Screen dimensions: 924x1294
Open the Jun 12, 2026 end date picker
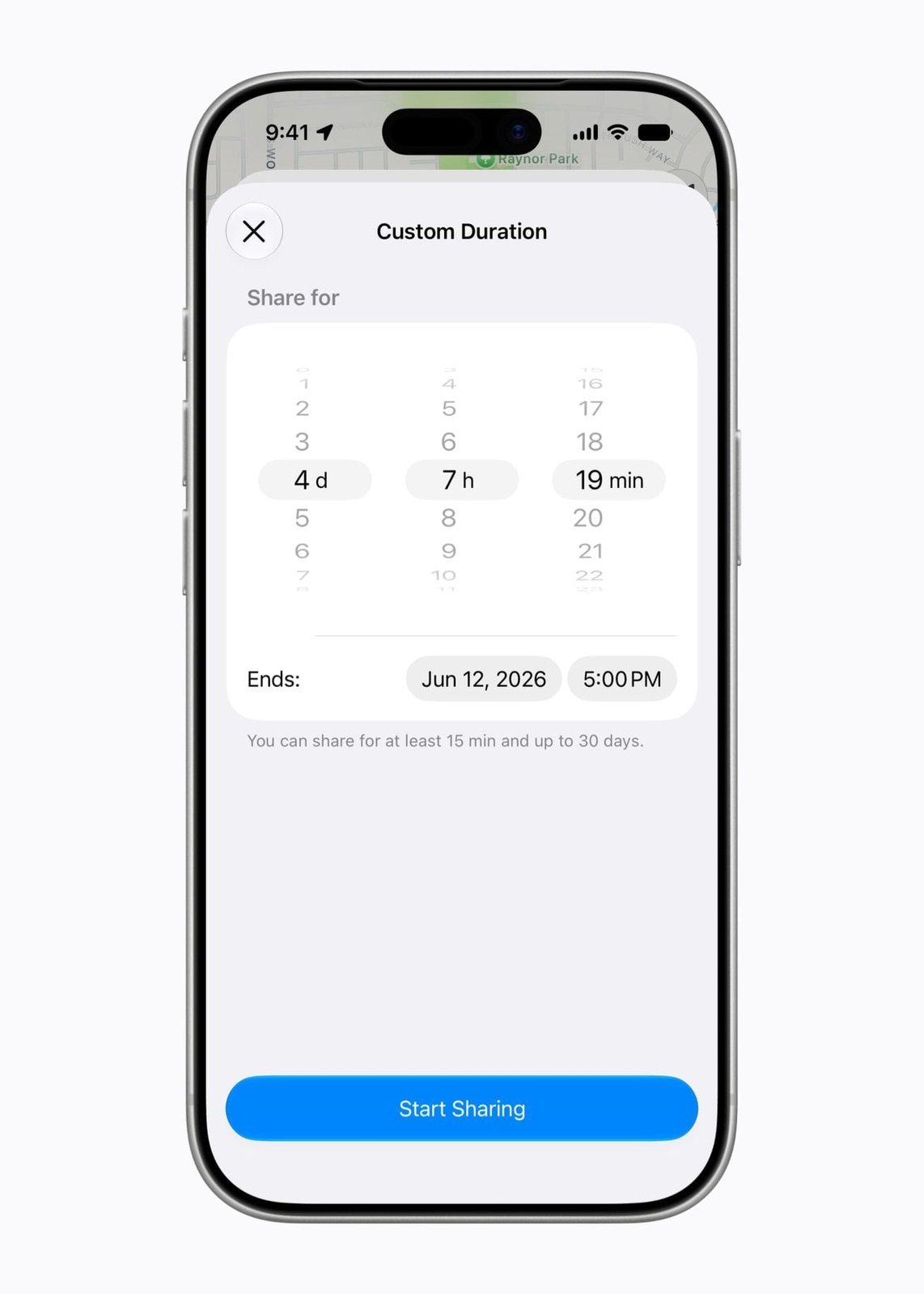tap(483, 679)
